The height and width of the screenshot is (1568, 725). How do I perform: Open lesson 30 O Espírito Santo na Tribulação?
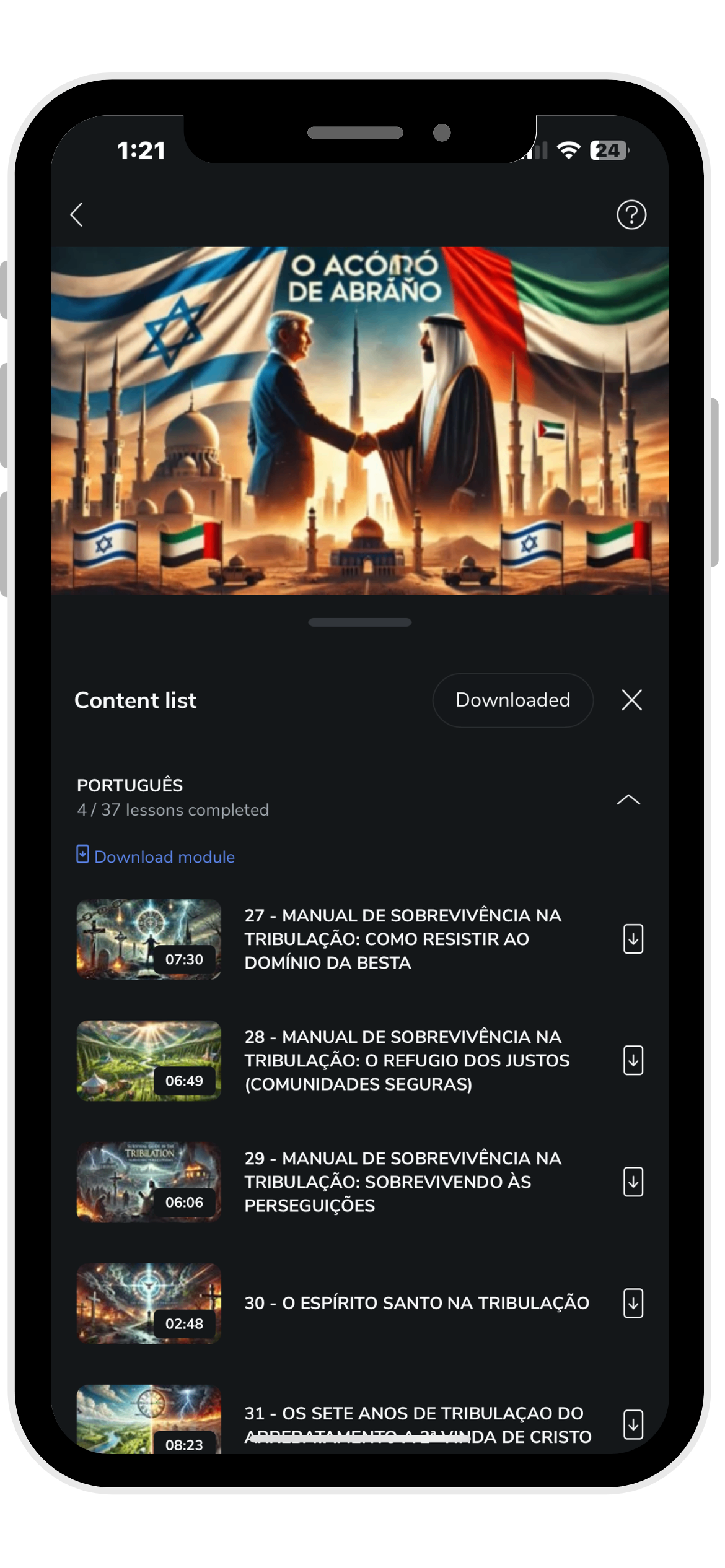(x=416, y=1303)
